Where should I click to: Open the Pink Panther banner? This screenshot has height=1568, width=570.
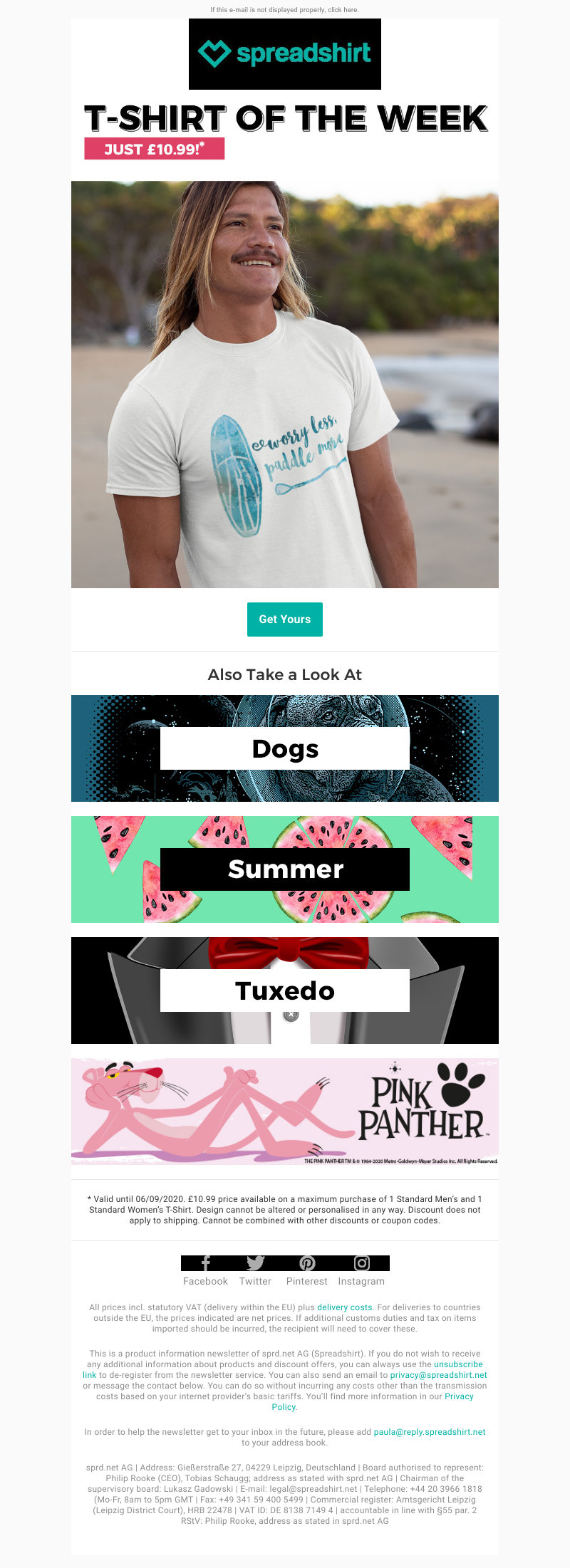point(284,1112)
